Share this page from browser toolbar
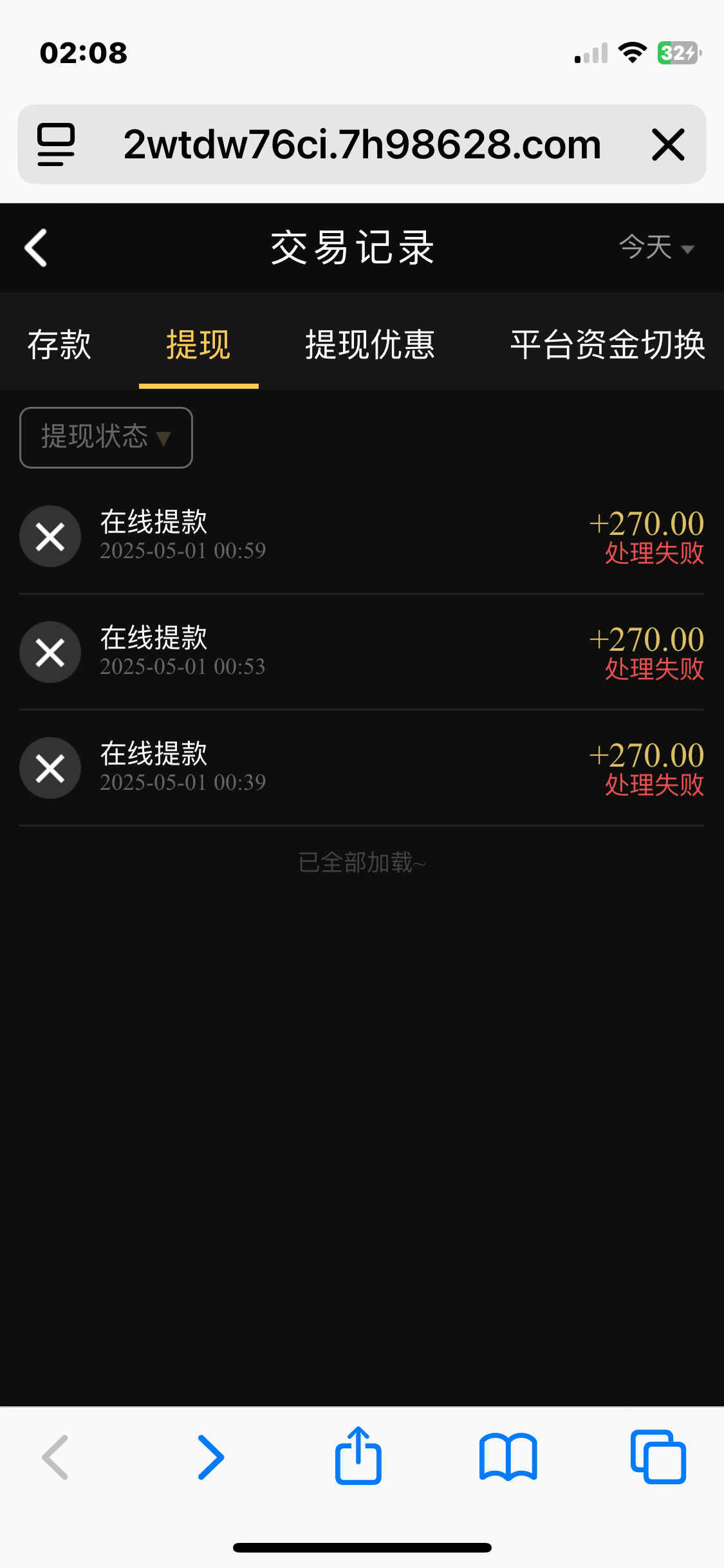This screenshot has height=1568, width=724. coord(358,1456)
